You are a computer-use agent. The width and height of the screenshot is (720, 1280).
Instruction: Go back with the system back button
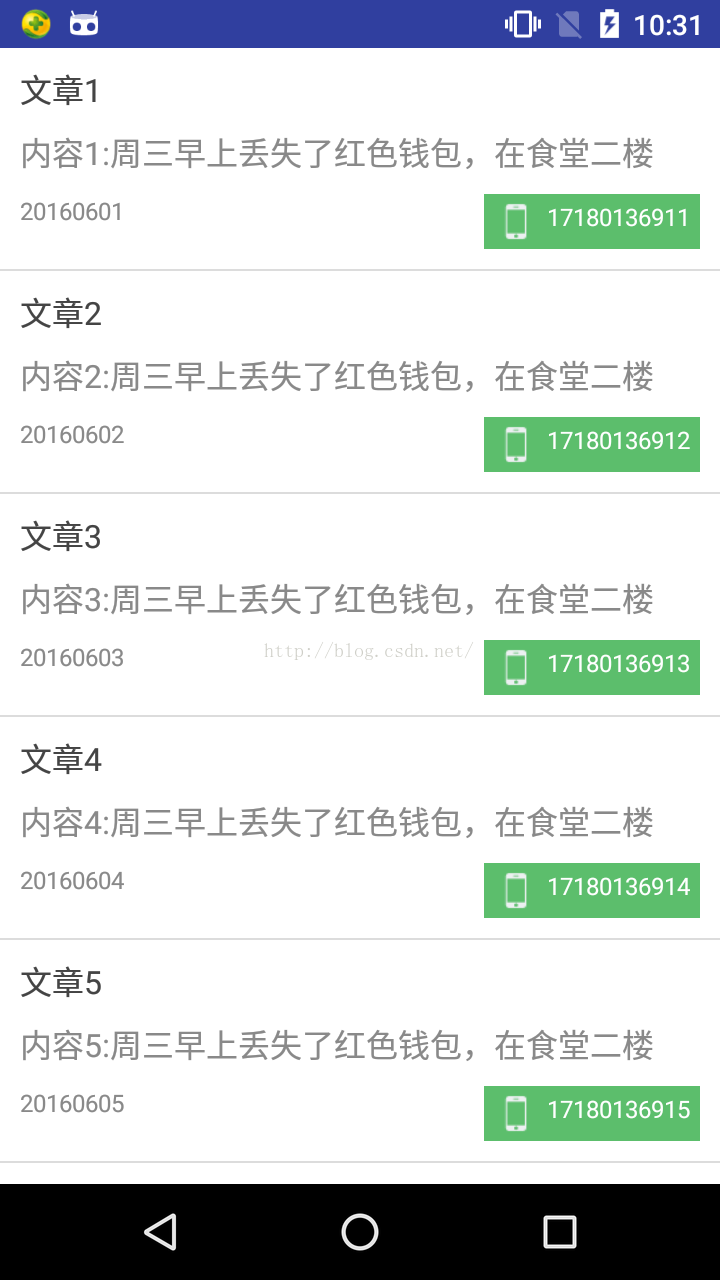tap(160, 1232)
